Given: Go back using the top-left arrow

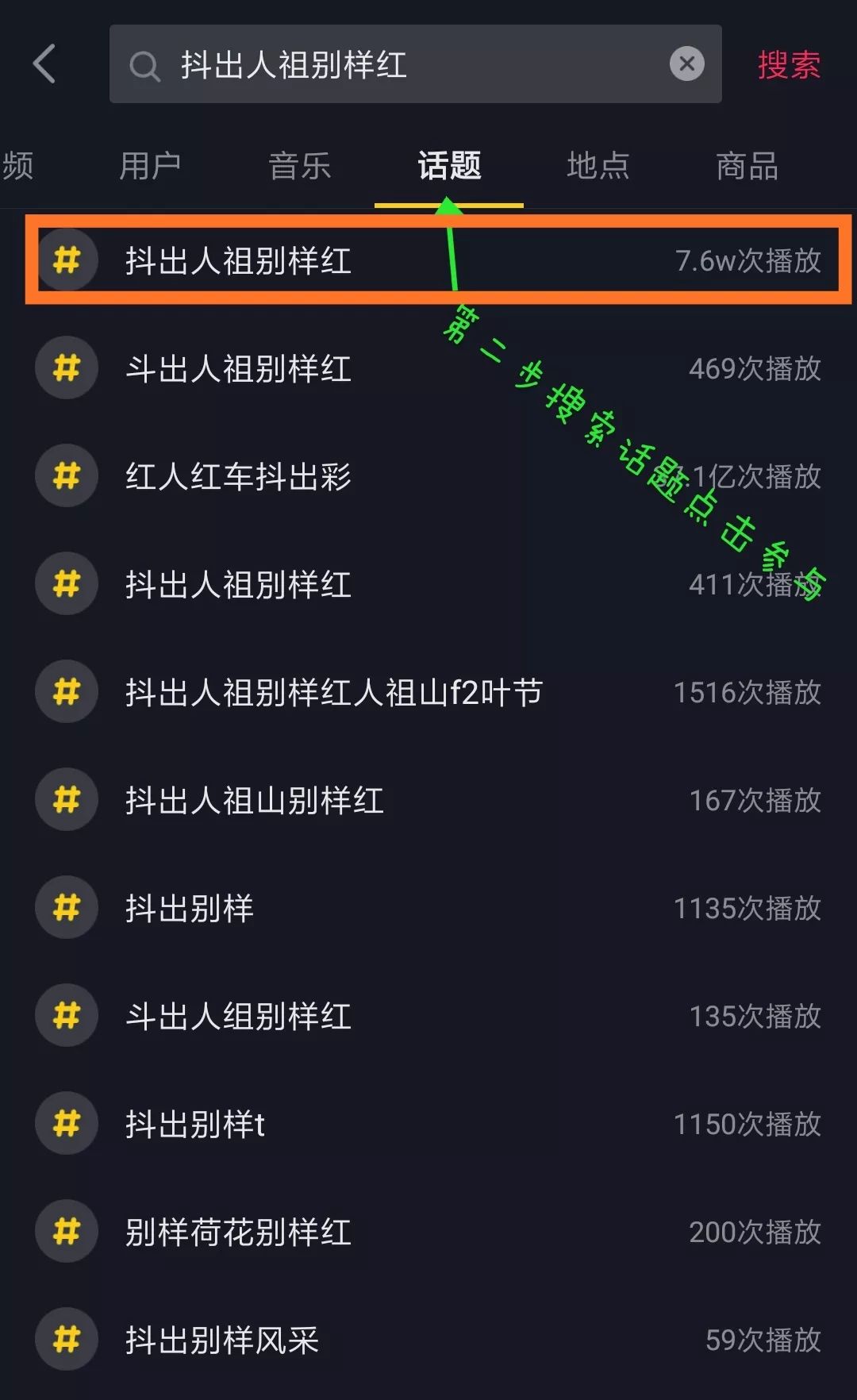Looking at the screenshot, I should [44, 64].
